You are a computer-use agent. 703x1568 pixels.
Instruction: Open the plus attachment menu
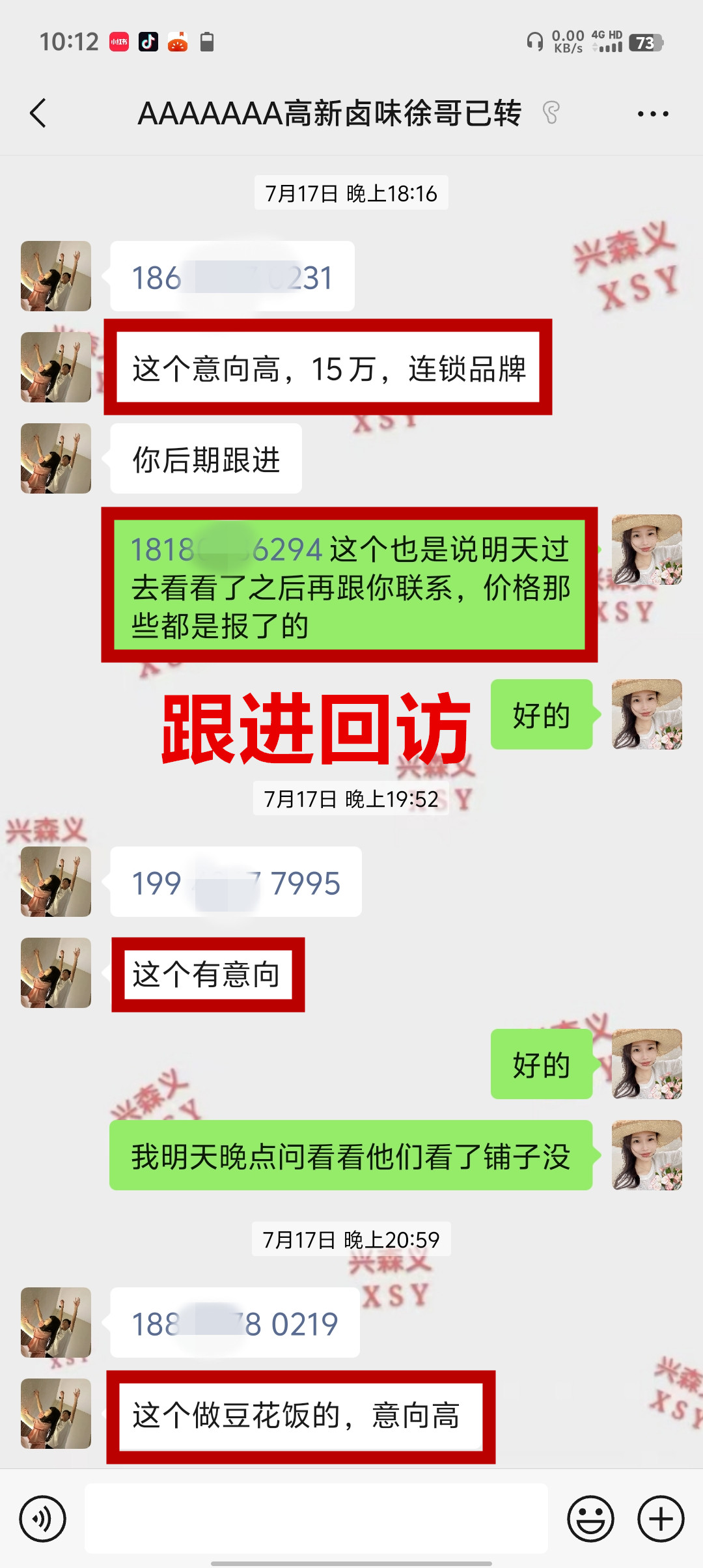click(660, 1519)
